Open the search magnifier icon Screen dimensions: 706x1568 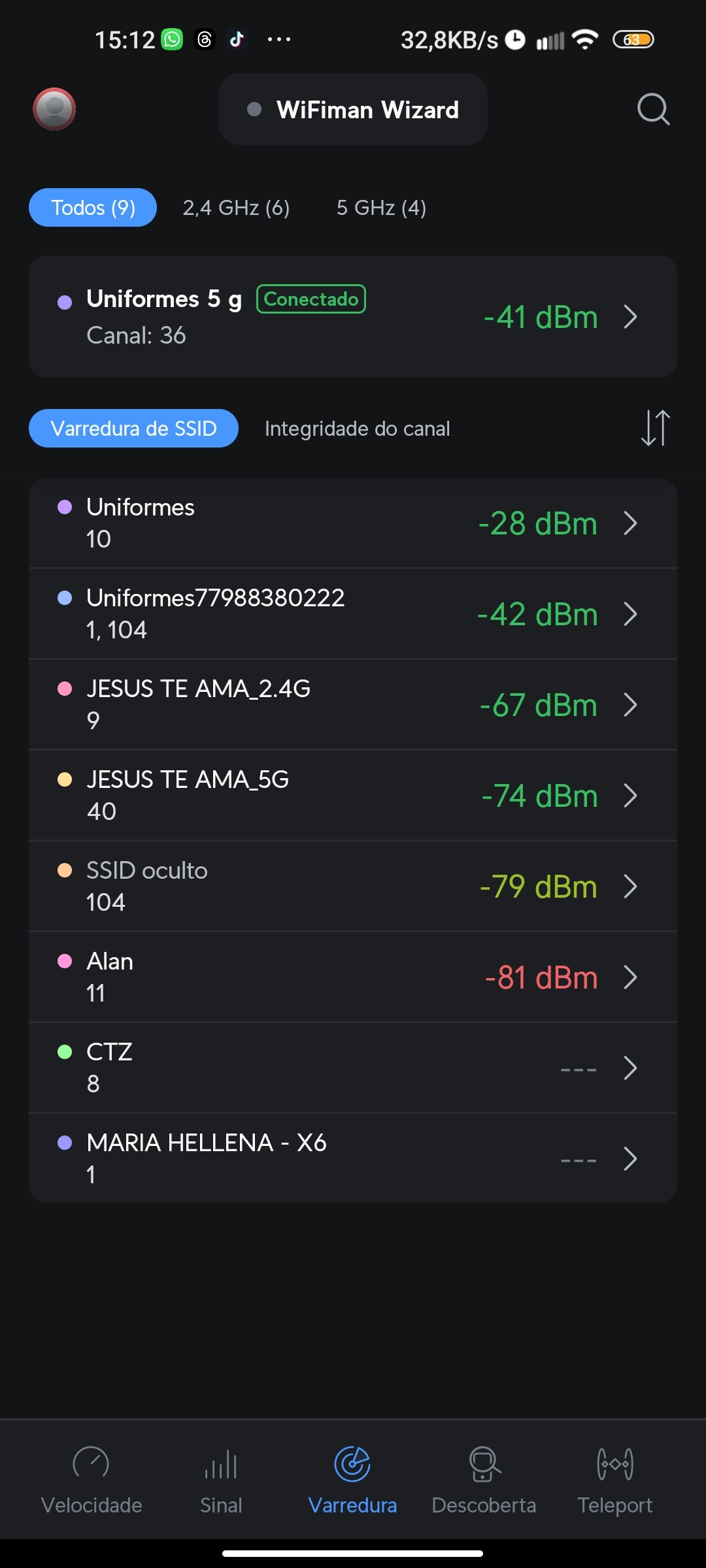pos(653,109)
